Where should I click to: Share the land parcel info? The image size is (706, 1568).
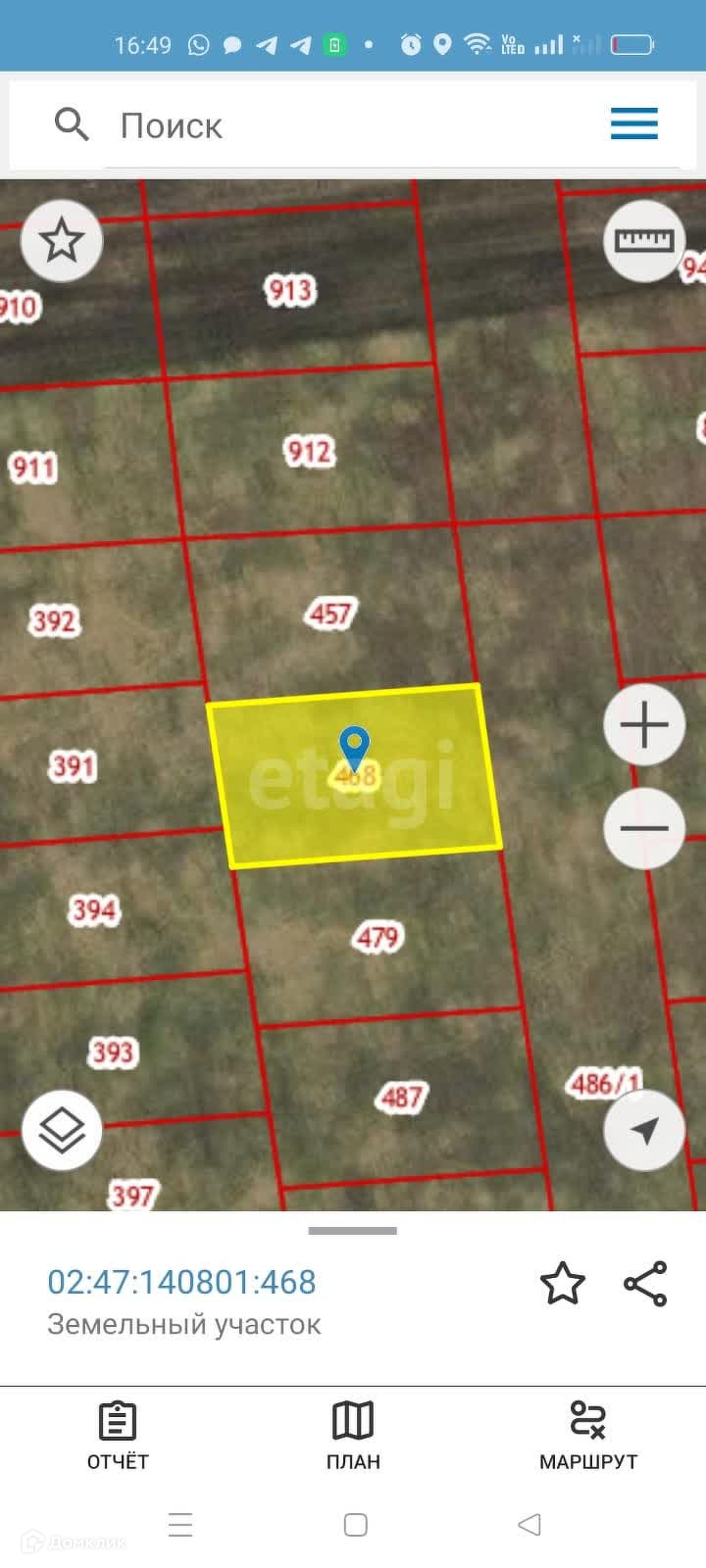[x=645, y=1283]
